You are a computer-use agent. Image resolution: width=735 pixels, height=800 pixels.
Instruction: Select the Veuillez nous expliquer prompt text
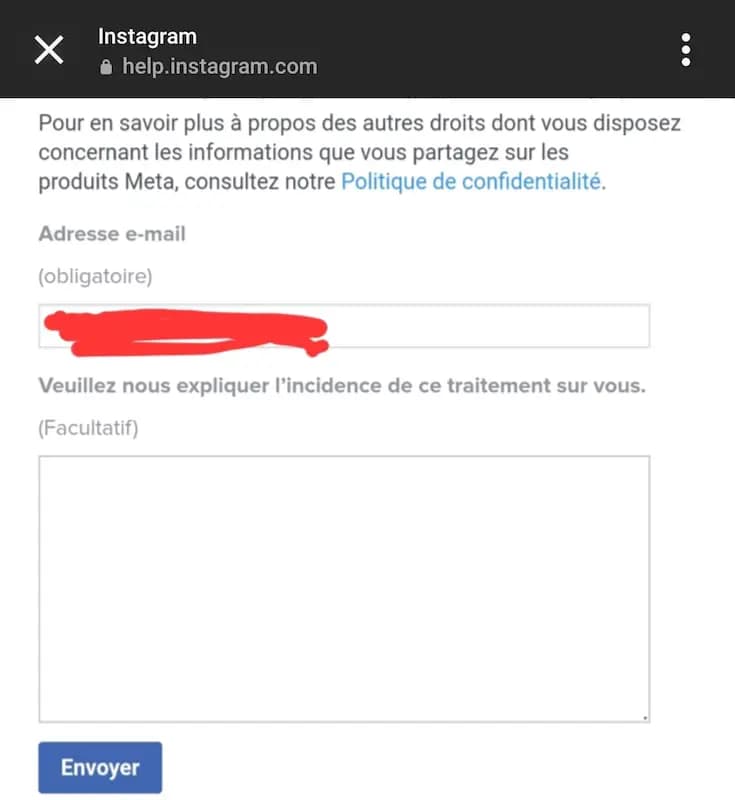point(343,385)
